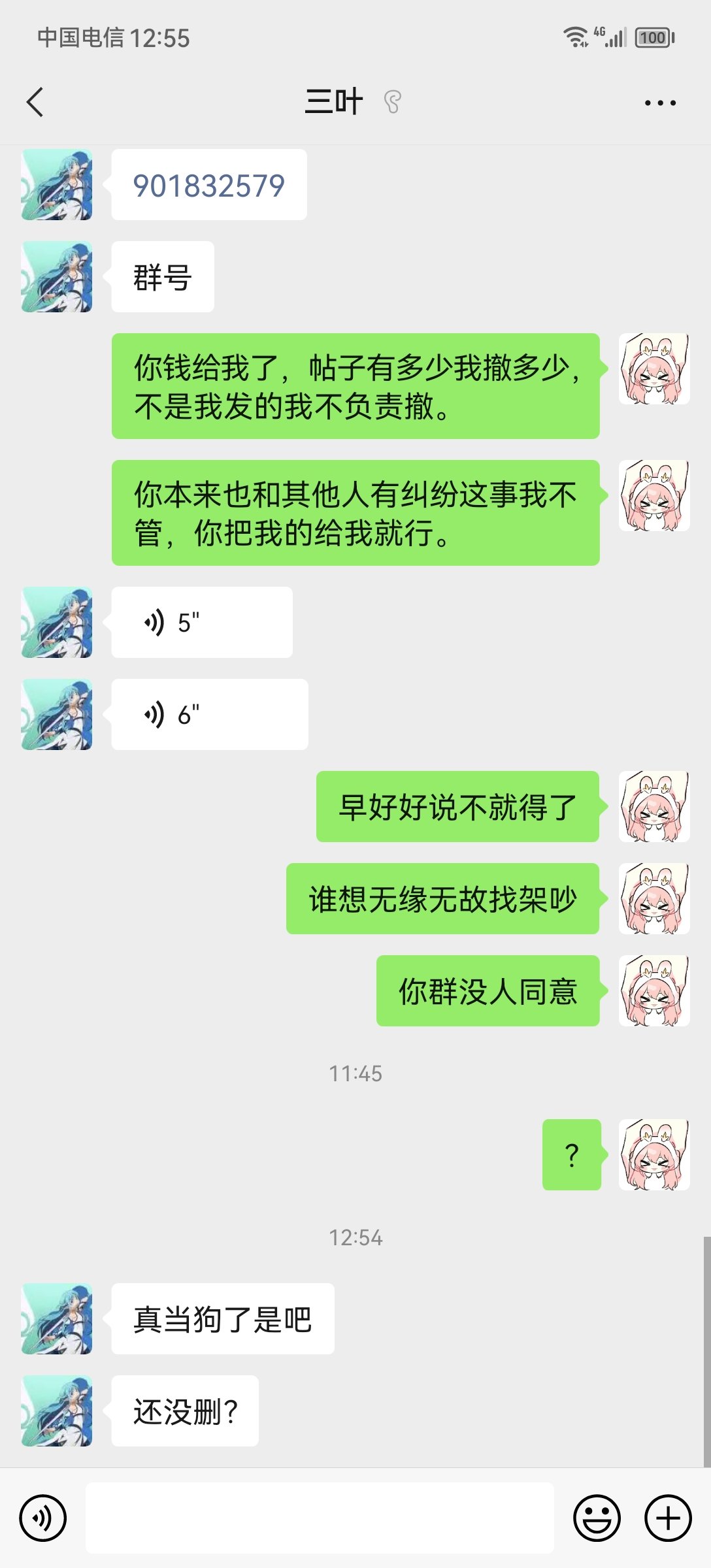This screenshot has height=1568, width=711.
Task: Go back from the 三叶 chat
Action: pyautogui.click(x=35, y=103)
